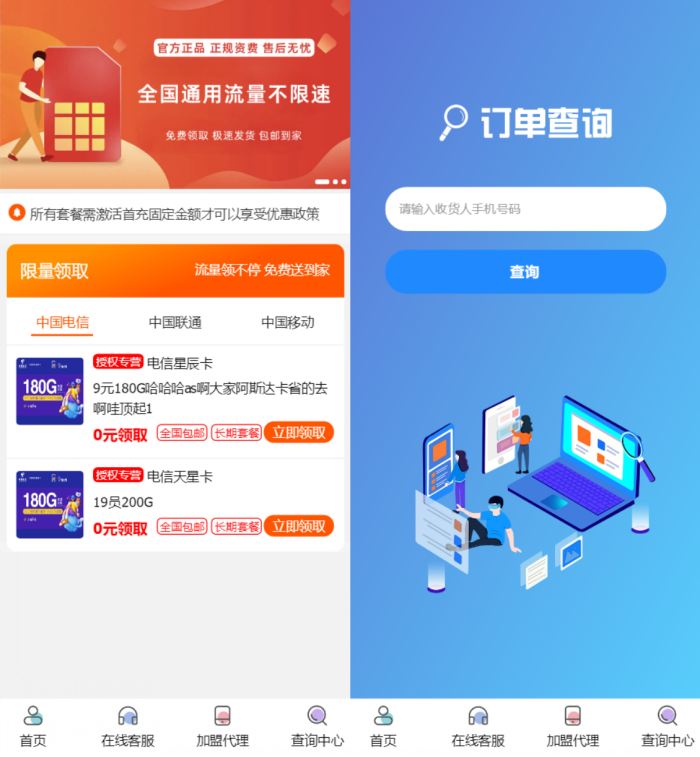Viewport: 700px width, 757px height.
Task: Tap 立即领取 for 电信天星卡
Action: pyautogui.click(x=299, y=526)
